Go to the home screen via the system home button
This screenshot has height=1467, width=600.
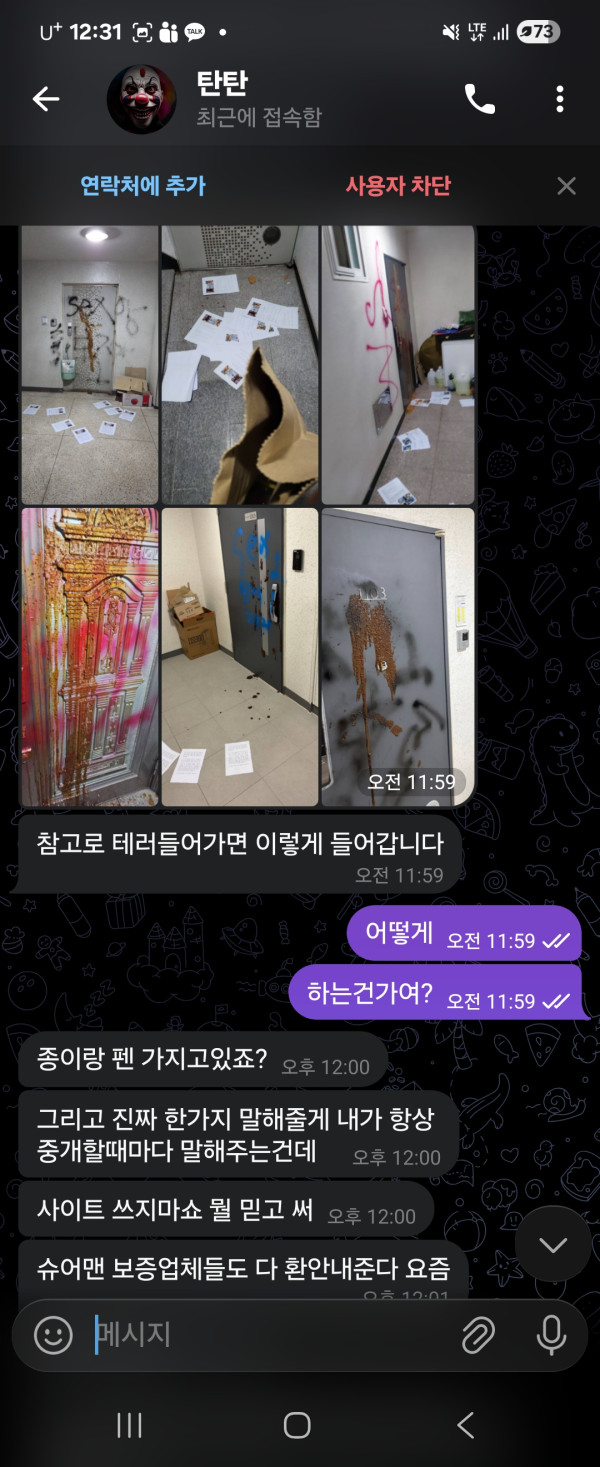[297, 1425]
